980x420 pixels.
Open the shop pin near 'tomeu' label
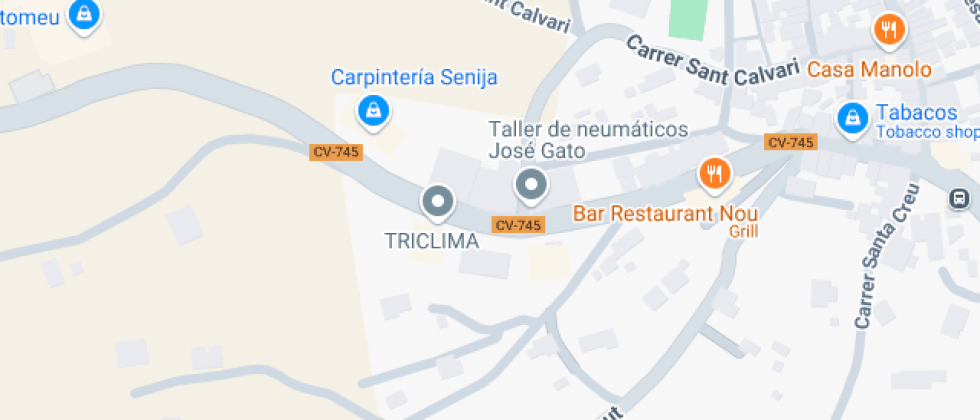coord(86,13)
